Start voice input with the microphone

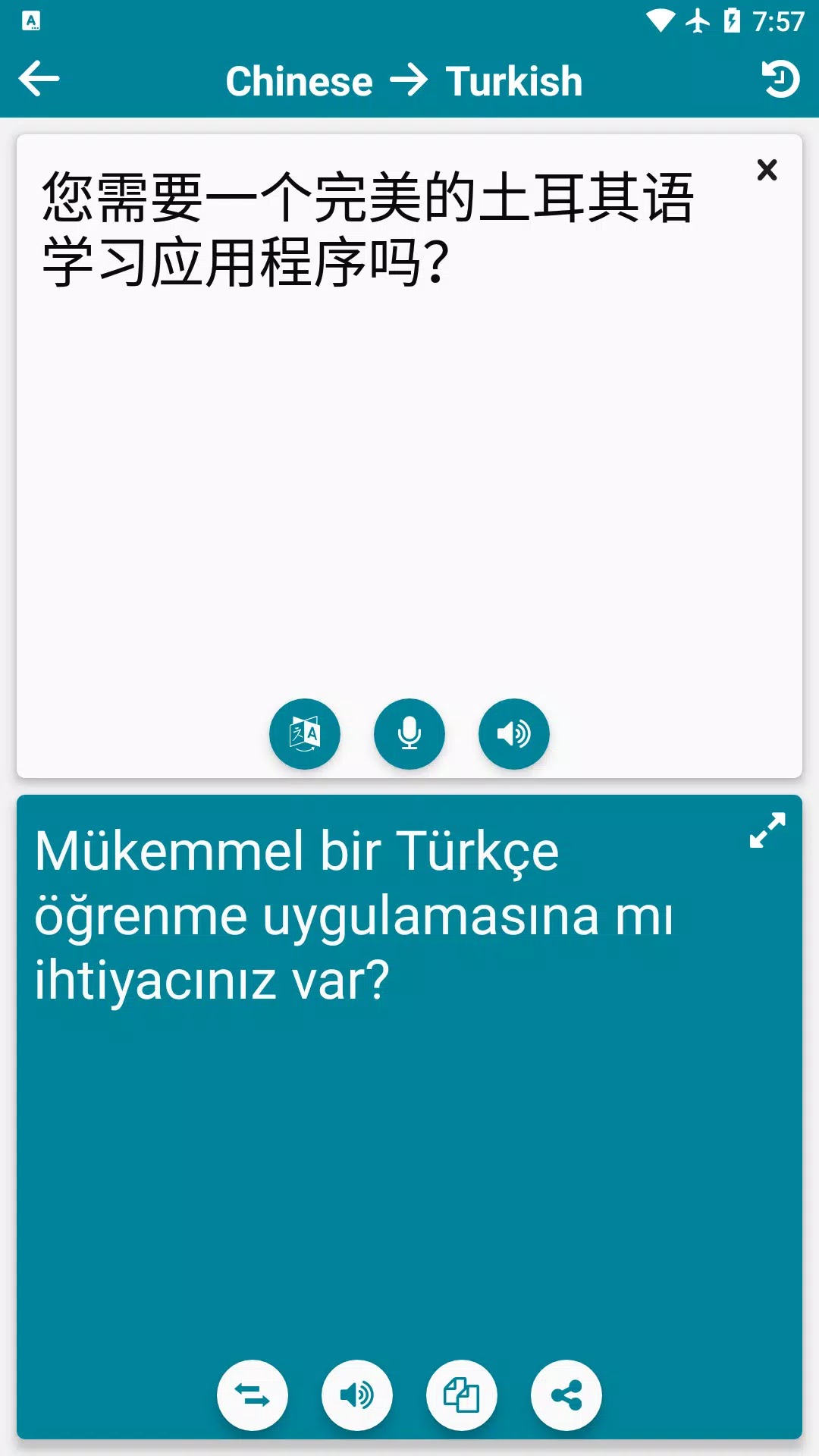pyautogui.click(x=409, y=733)
